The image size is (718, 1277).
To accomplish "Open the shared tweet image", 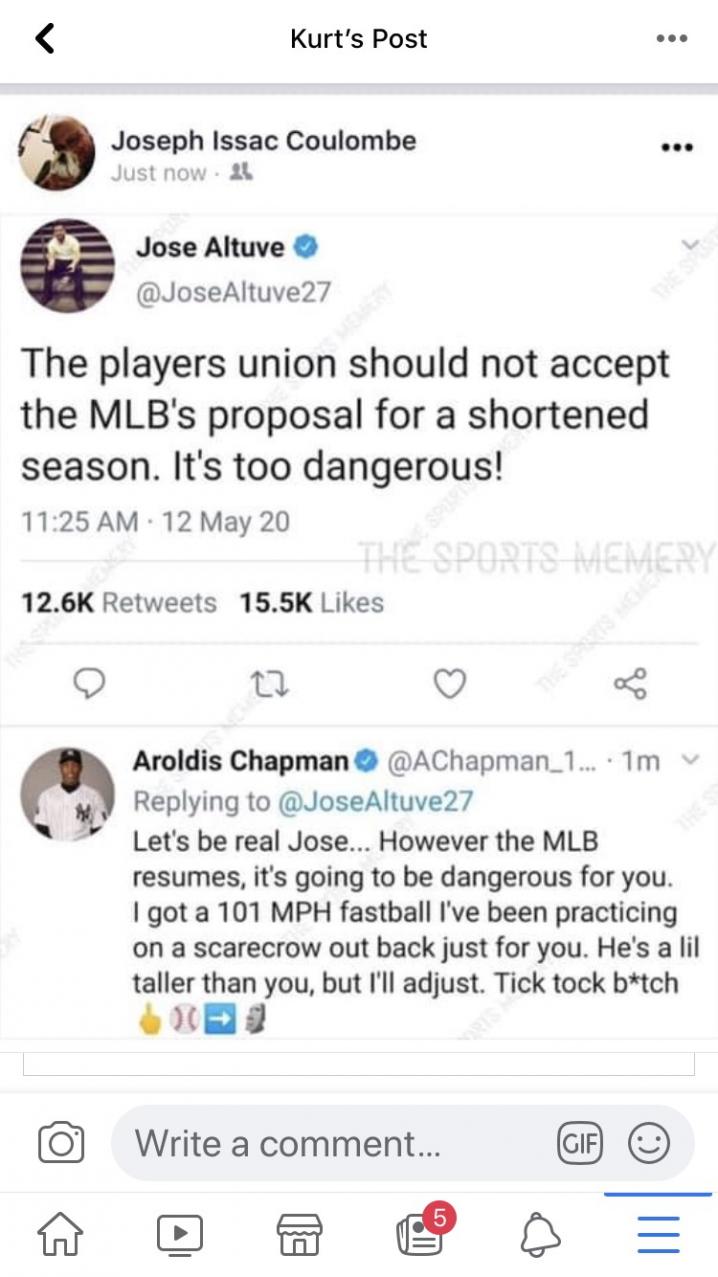I will 360,620.
